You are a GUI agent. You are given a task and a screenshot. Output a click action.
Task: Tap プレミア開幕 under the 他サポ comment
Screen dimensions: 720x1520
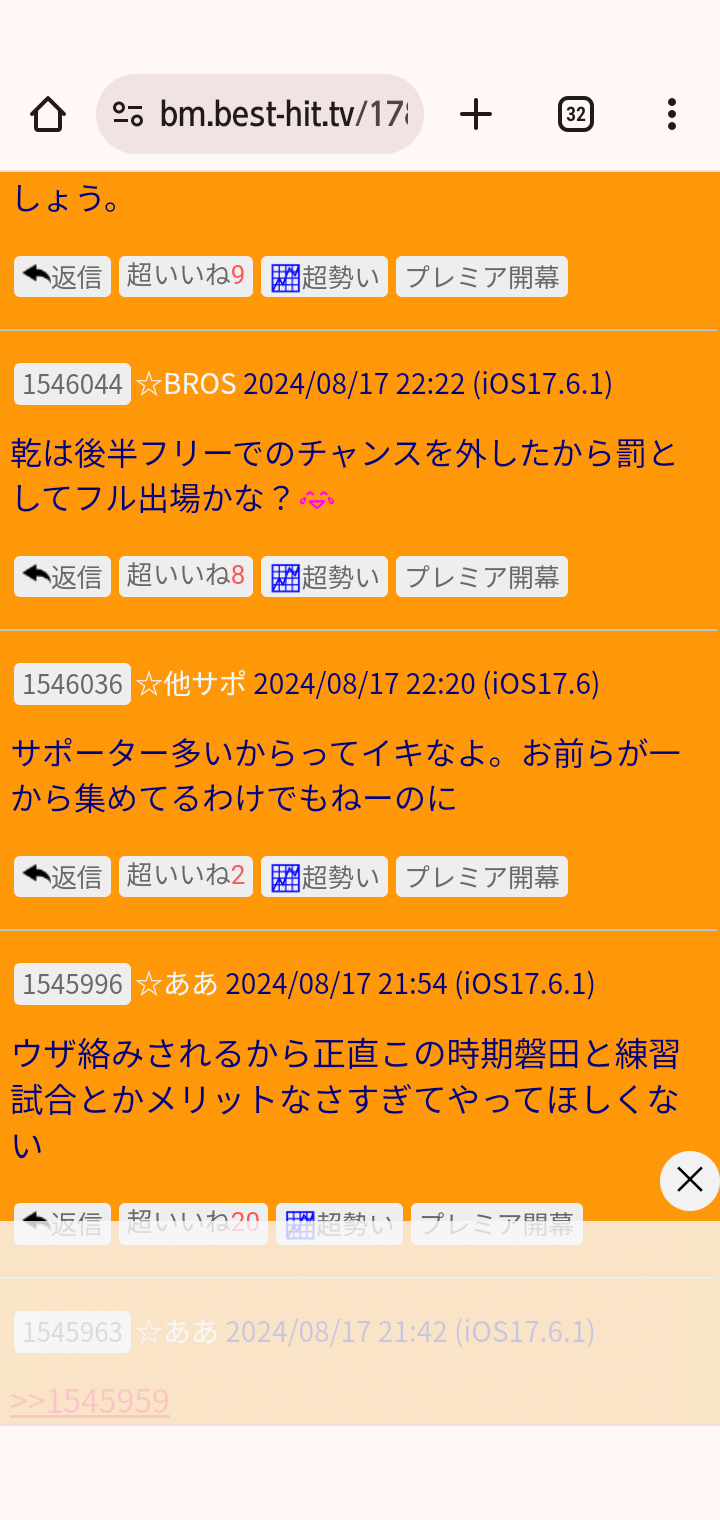click(x=481, y=876)
